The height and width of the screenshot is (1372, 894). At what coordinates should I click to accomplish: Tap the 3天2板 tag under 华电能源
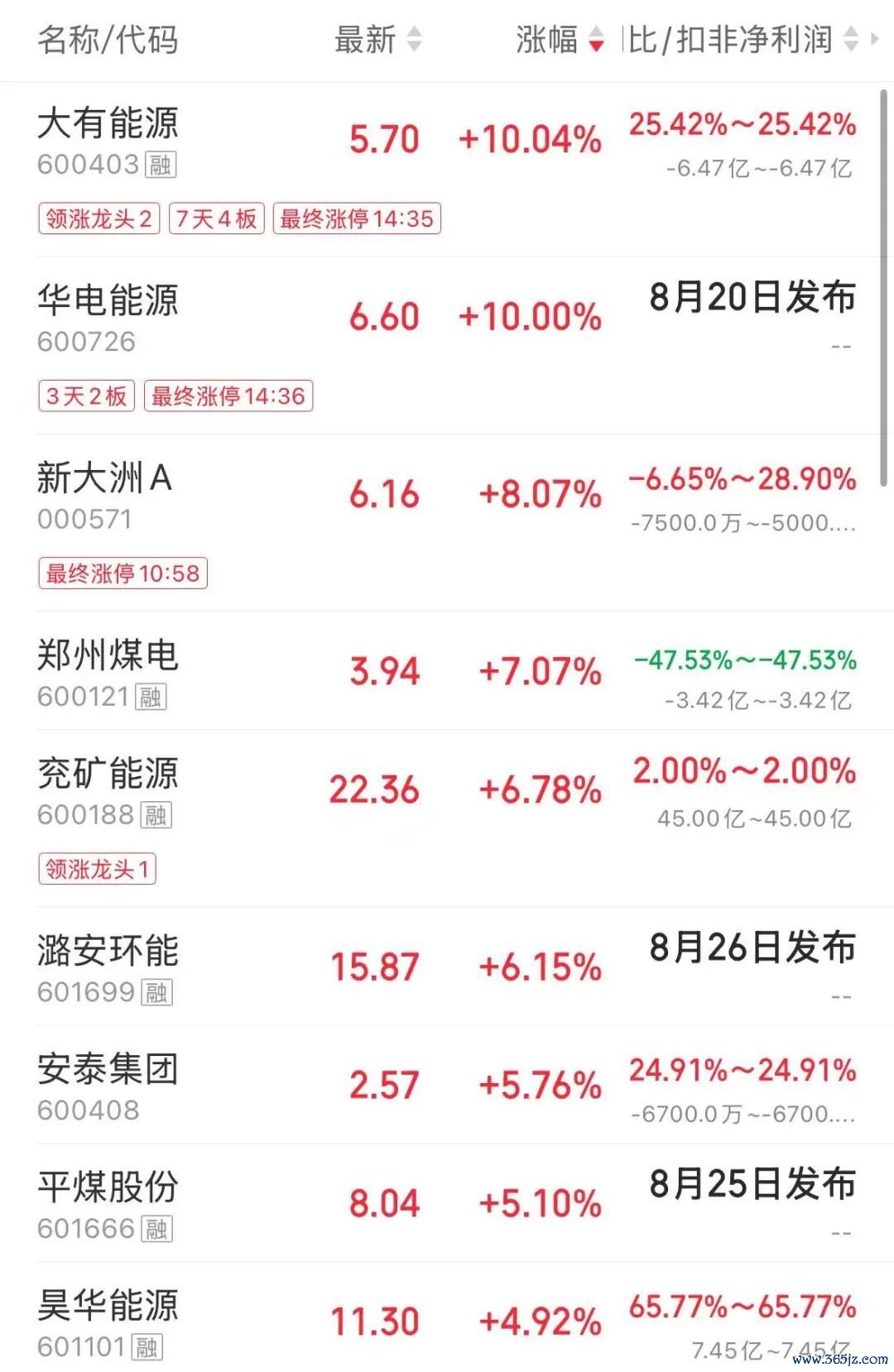86,396
